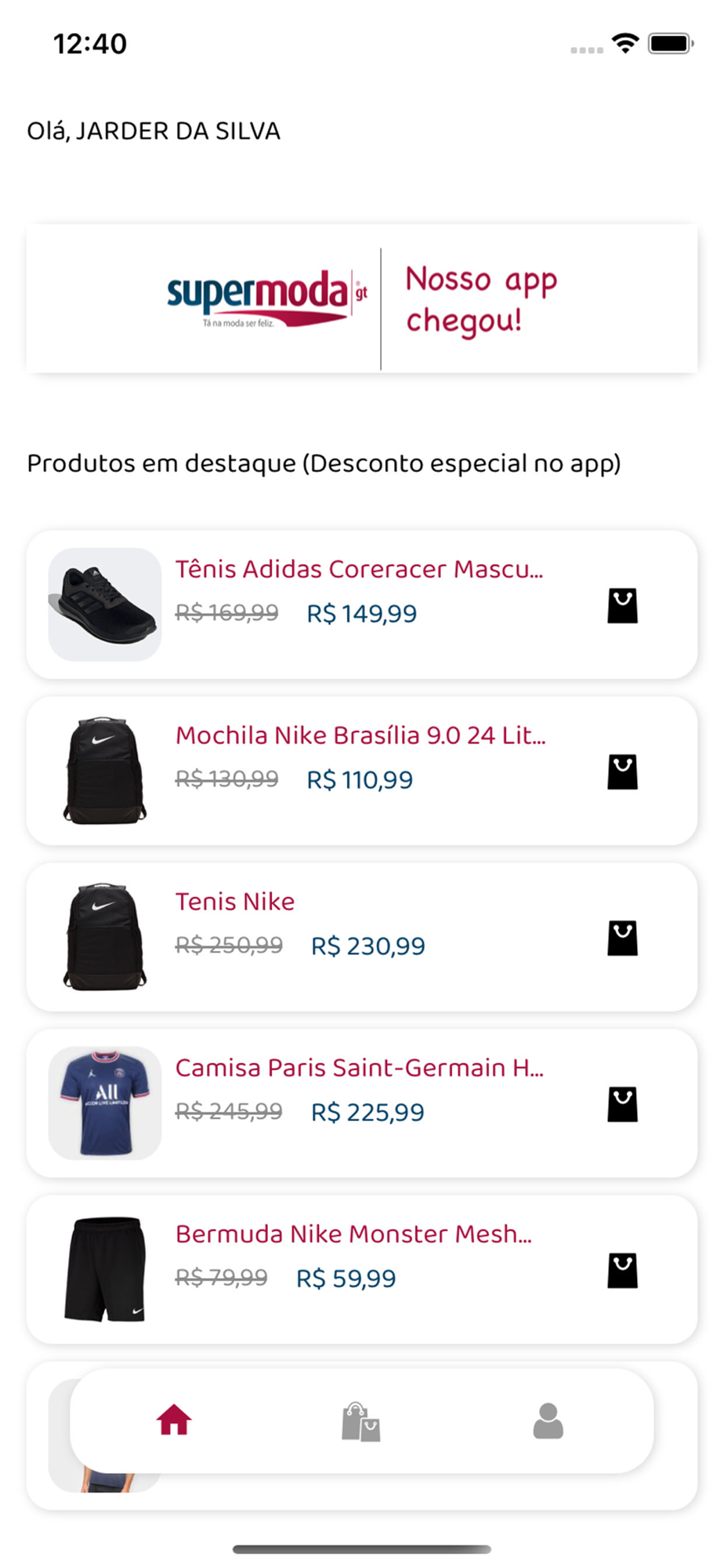Open the Supermoda 'Nosso app chegou!' banner
The height and width of the screenshot is (1568, 724).
point(361,299)
